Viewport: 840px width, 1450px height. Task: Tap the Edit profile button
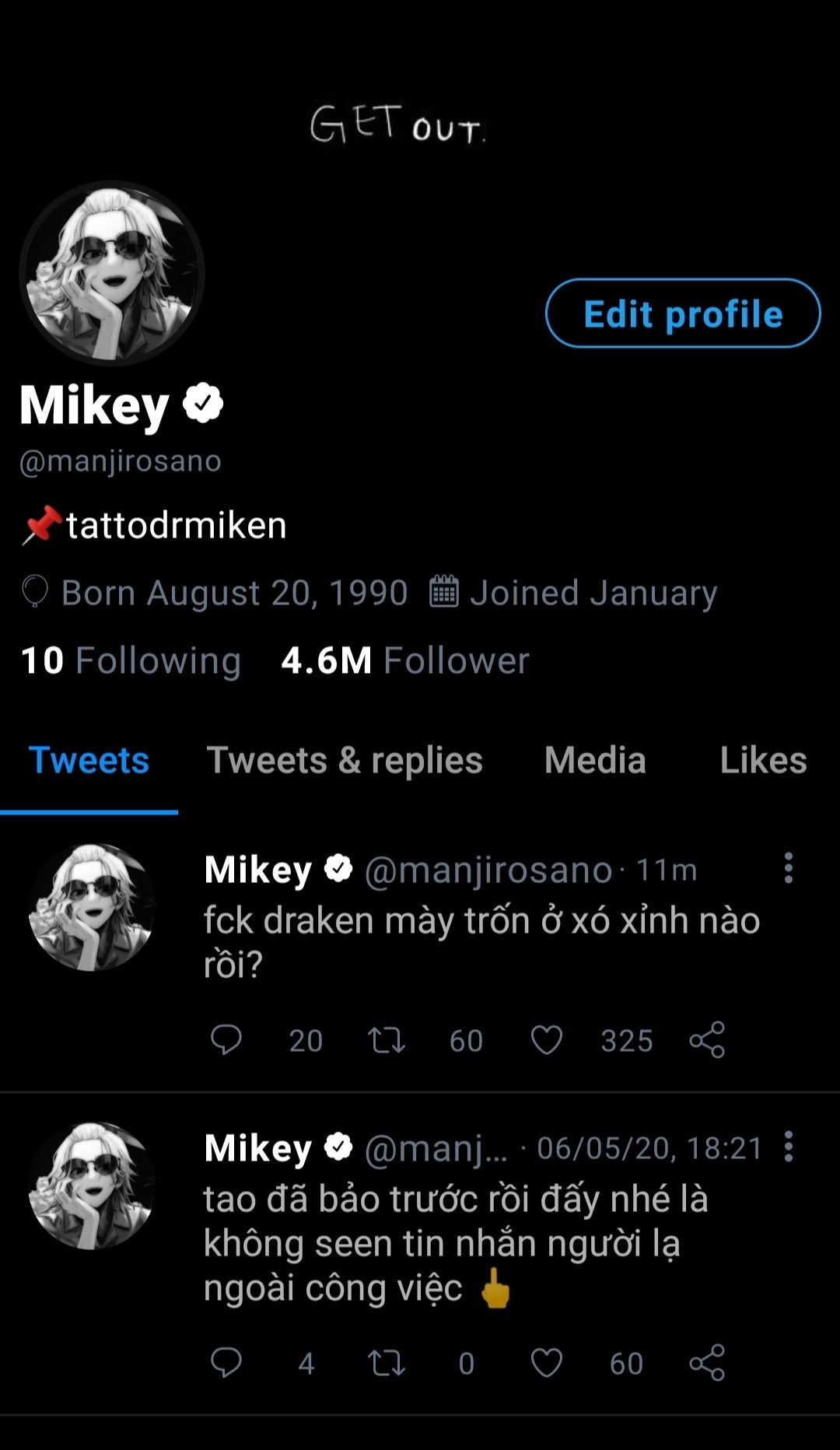click(683, 313)
